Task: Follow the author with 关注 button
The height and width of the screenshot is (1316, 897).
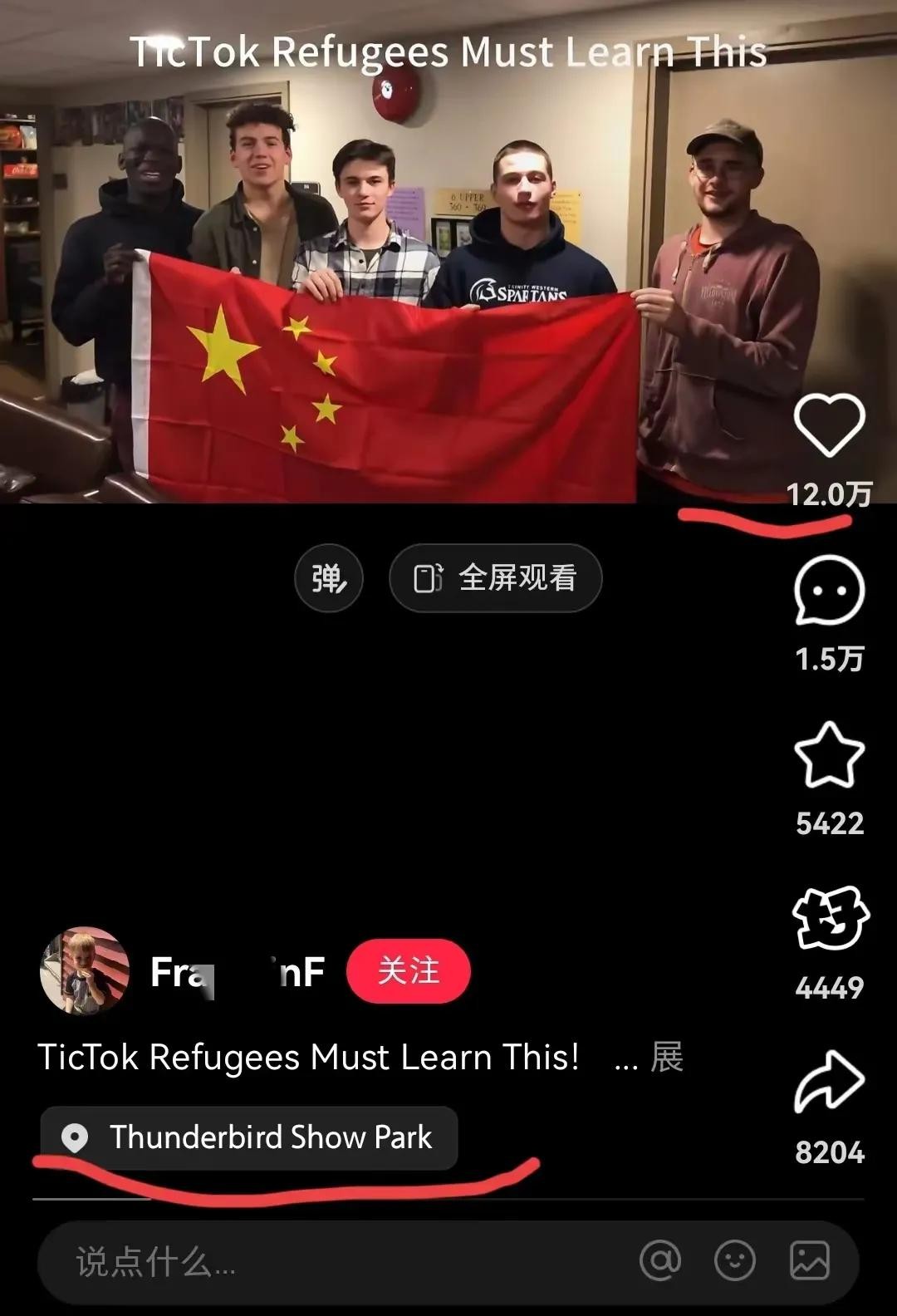Action: (408, 970)
